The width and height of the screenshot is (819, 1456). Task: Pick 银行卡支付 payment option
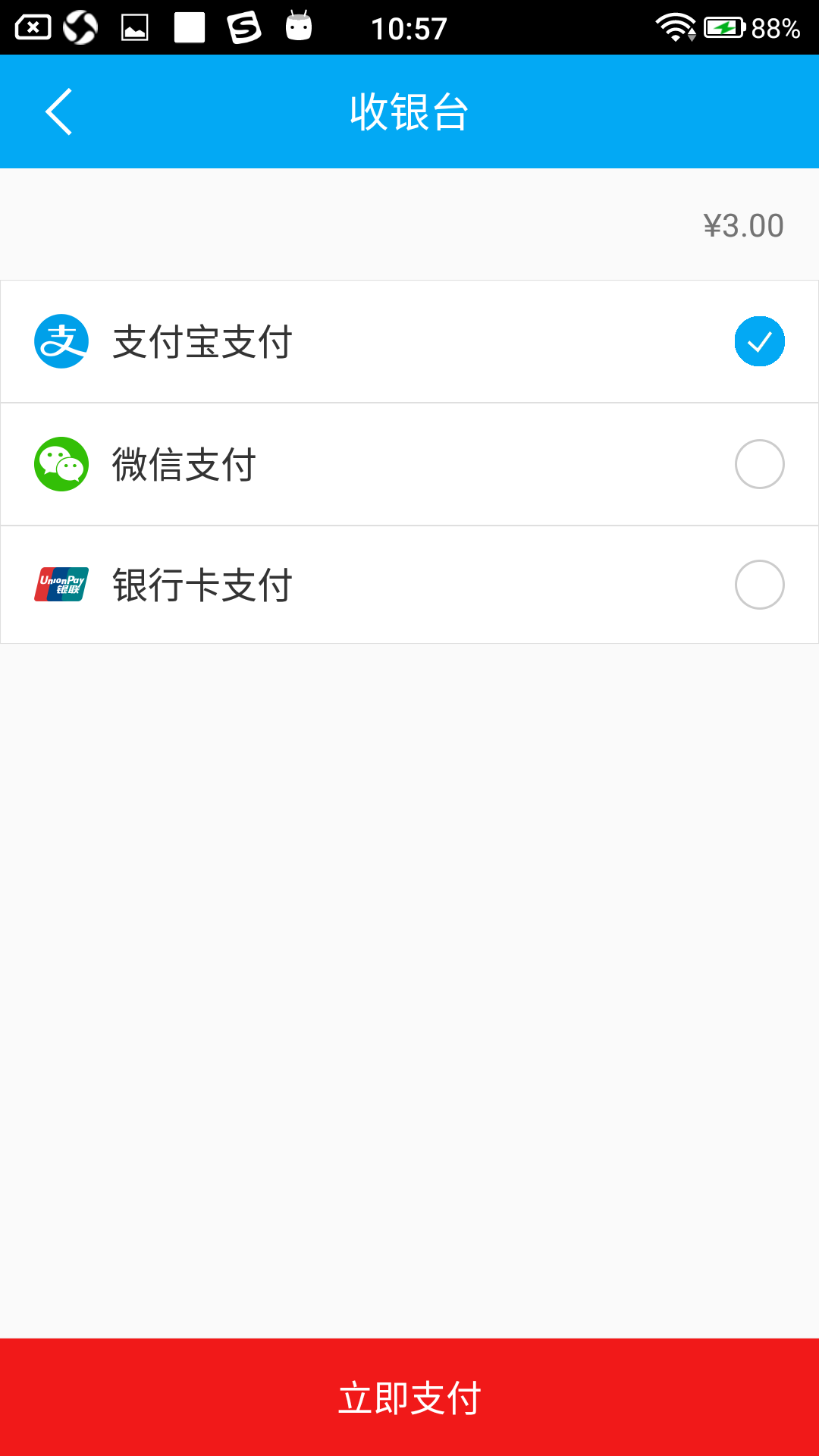[409, 585]
